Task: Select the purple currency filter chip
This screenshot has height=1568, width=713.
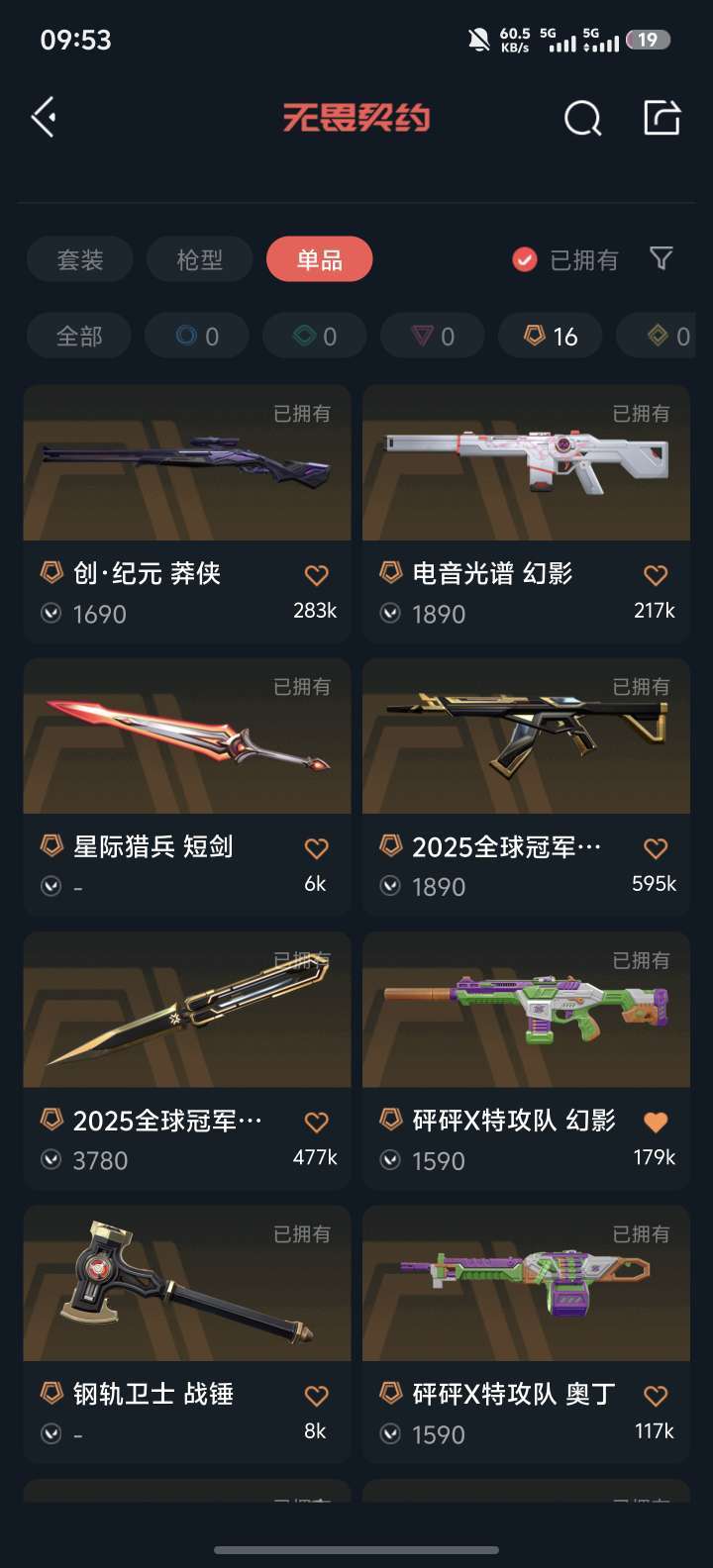Action: [x=432, y=336]
